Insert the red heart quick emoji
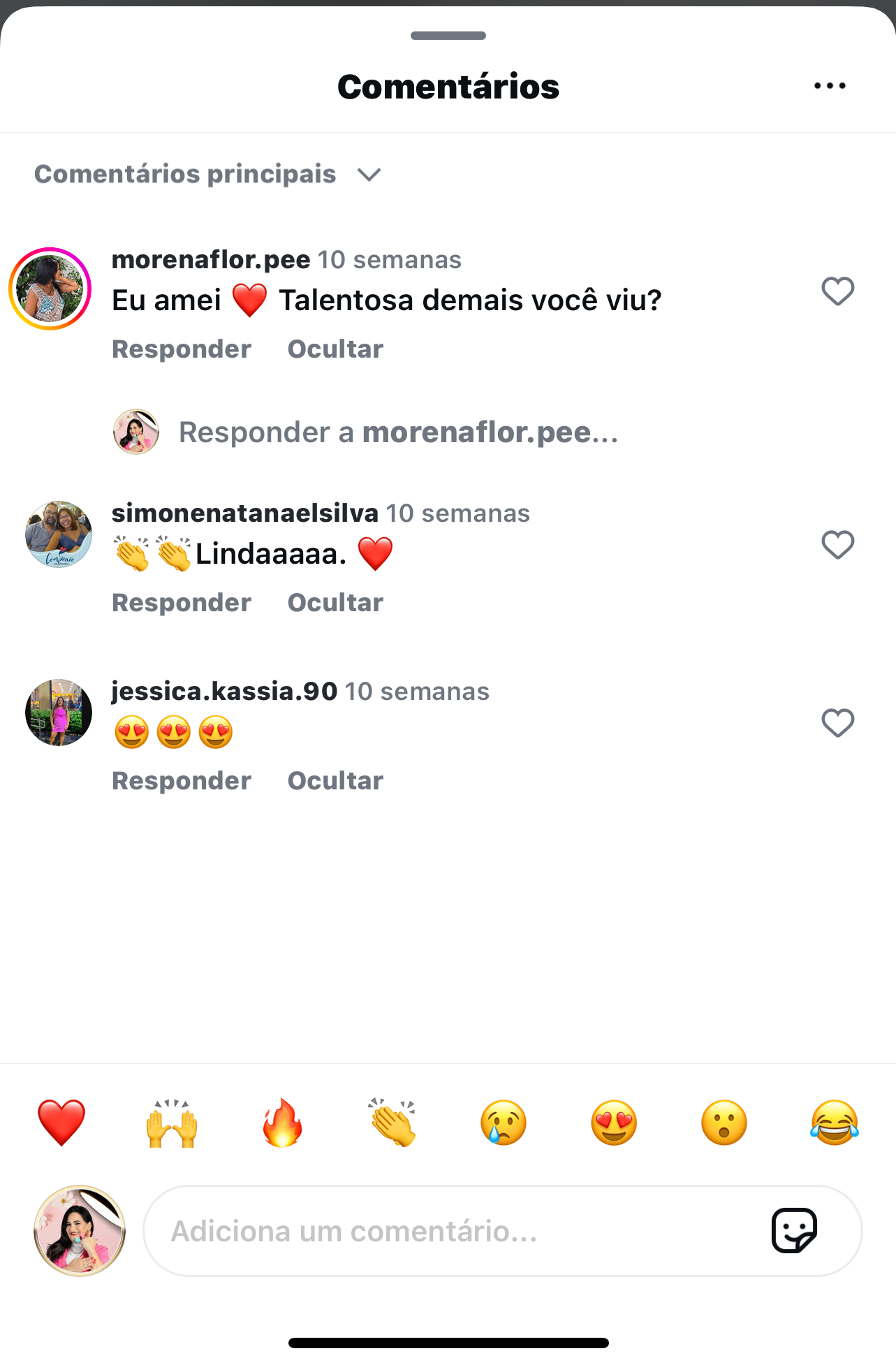 61,1123
